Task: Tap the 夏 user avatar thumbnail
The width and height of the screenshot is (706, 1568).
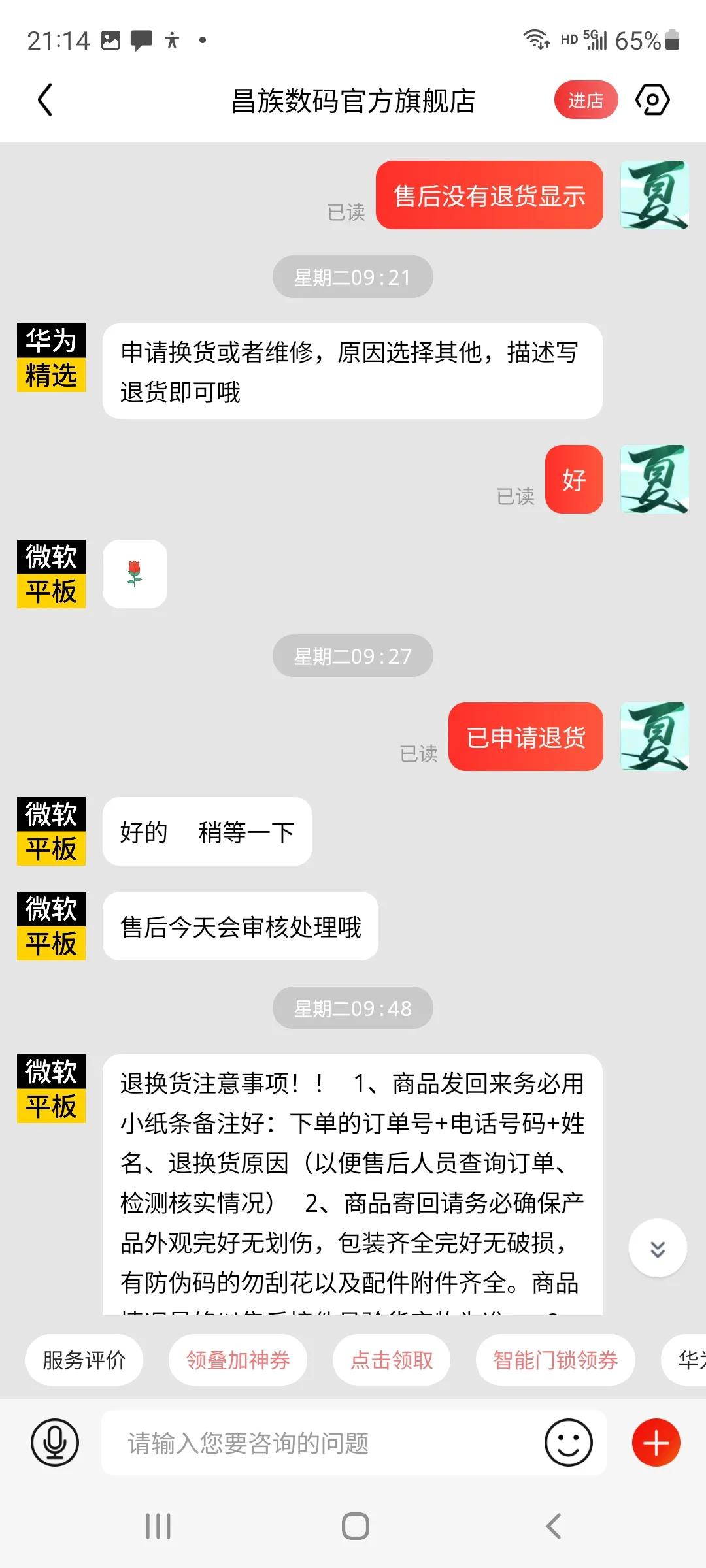Action: tap(655, 196)
